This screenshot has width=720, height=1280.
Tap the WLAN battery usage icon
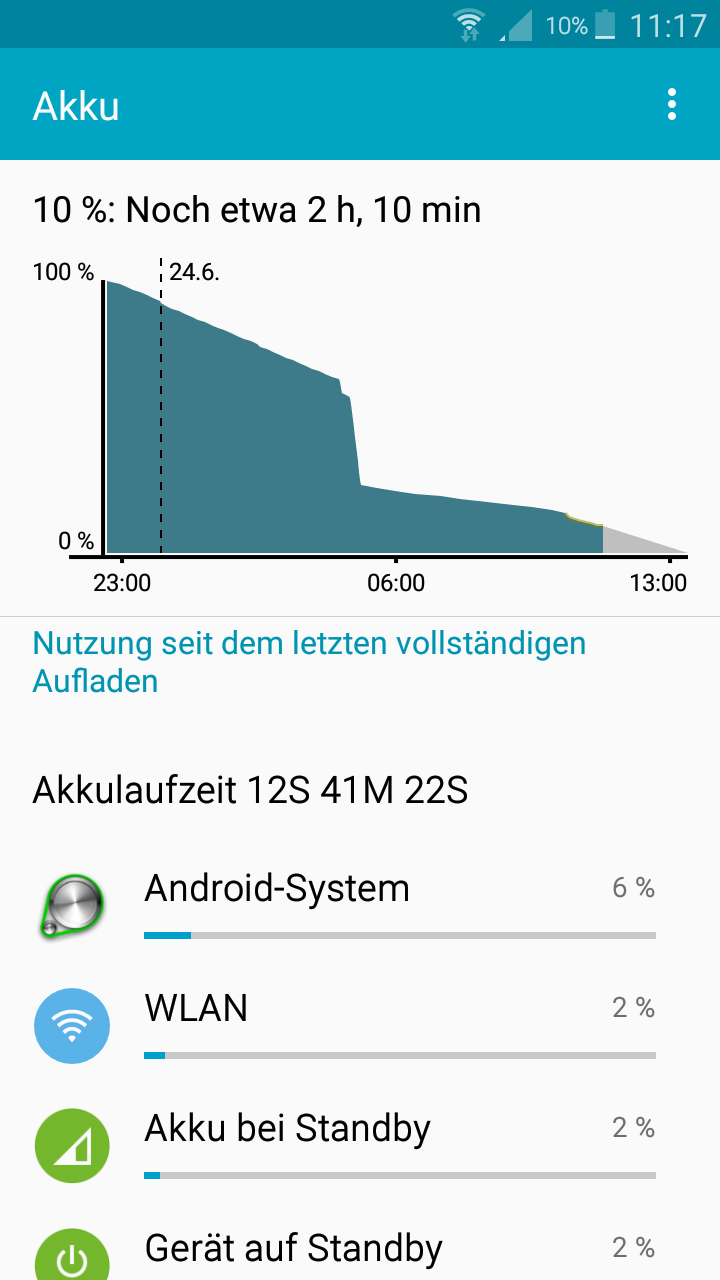click(71, 1026)
